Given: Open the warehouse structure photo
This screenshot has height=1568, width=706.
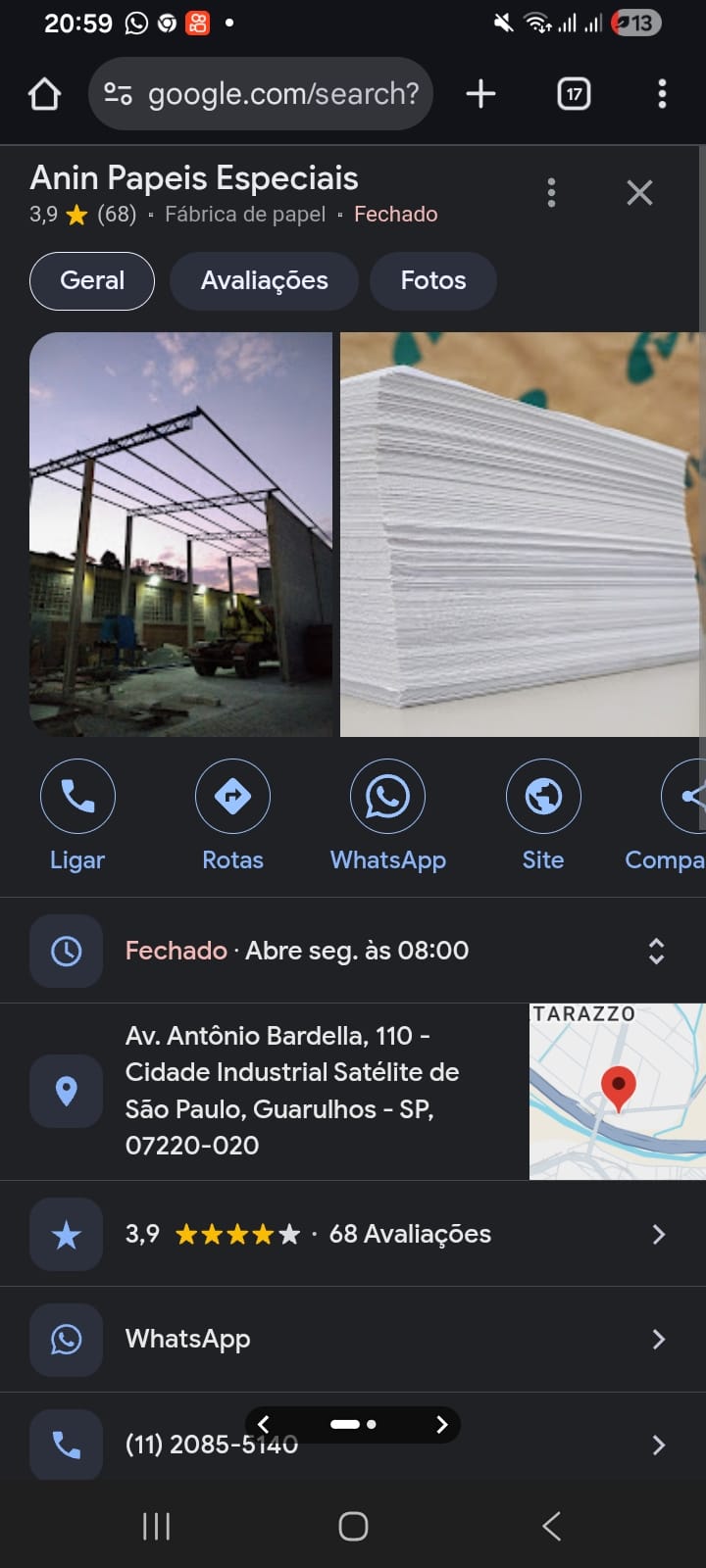Looking at the screenshot, I should pos(181,534).
